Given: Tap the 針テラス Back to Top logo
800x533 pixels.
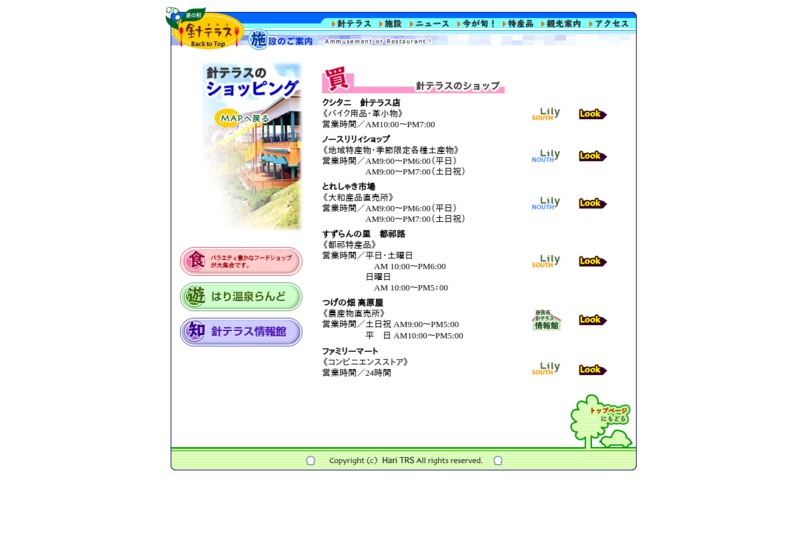Looking at the screenshot, I should coord(207,33).
